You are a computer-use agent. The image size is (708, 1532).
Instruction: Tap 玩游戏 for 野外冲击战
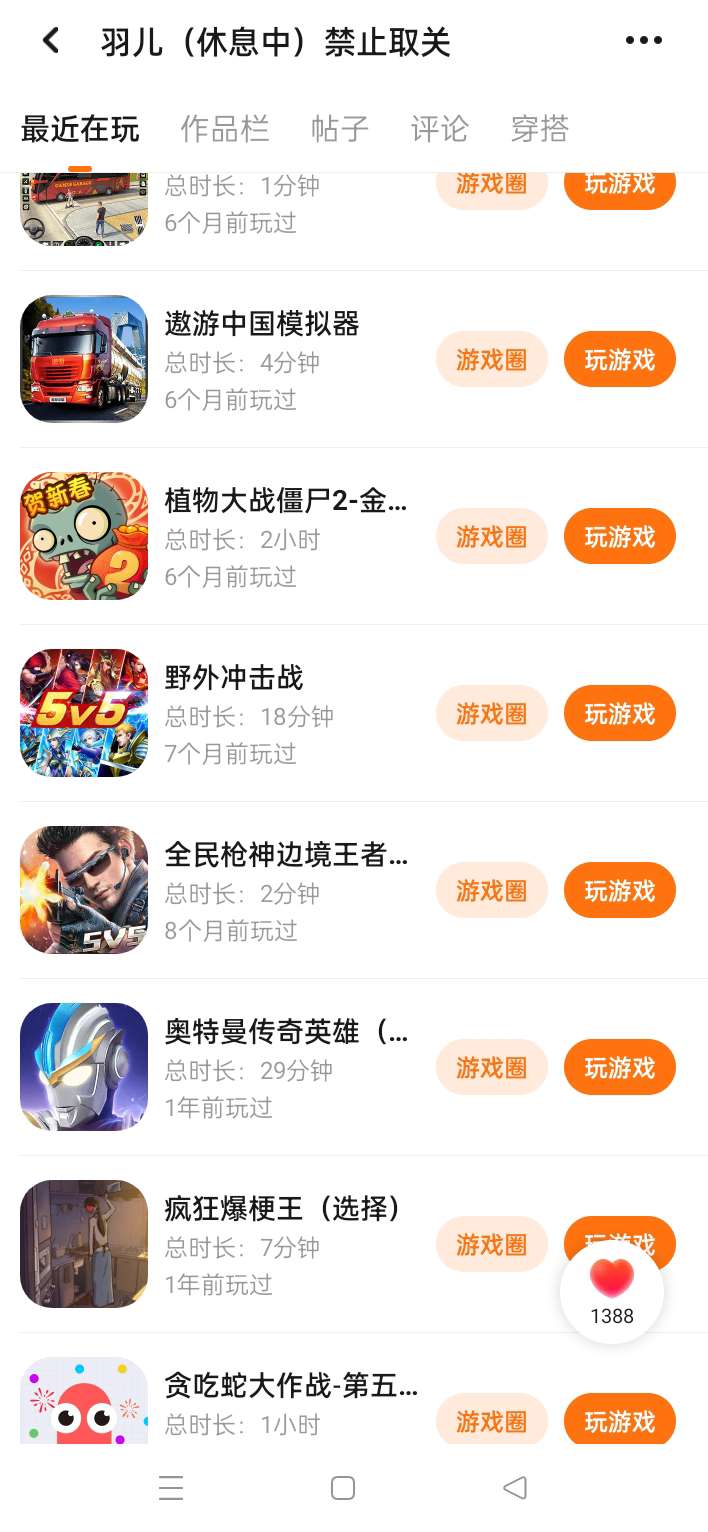pyautogui.click(x=619, y=714)
